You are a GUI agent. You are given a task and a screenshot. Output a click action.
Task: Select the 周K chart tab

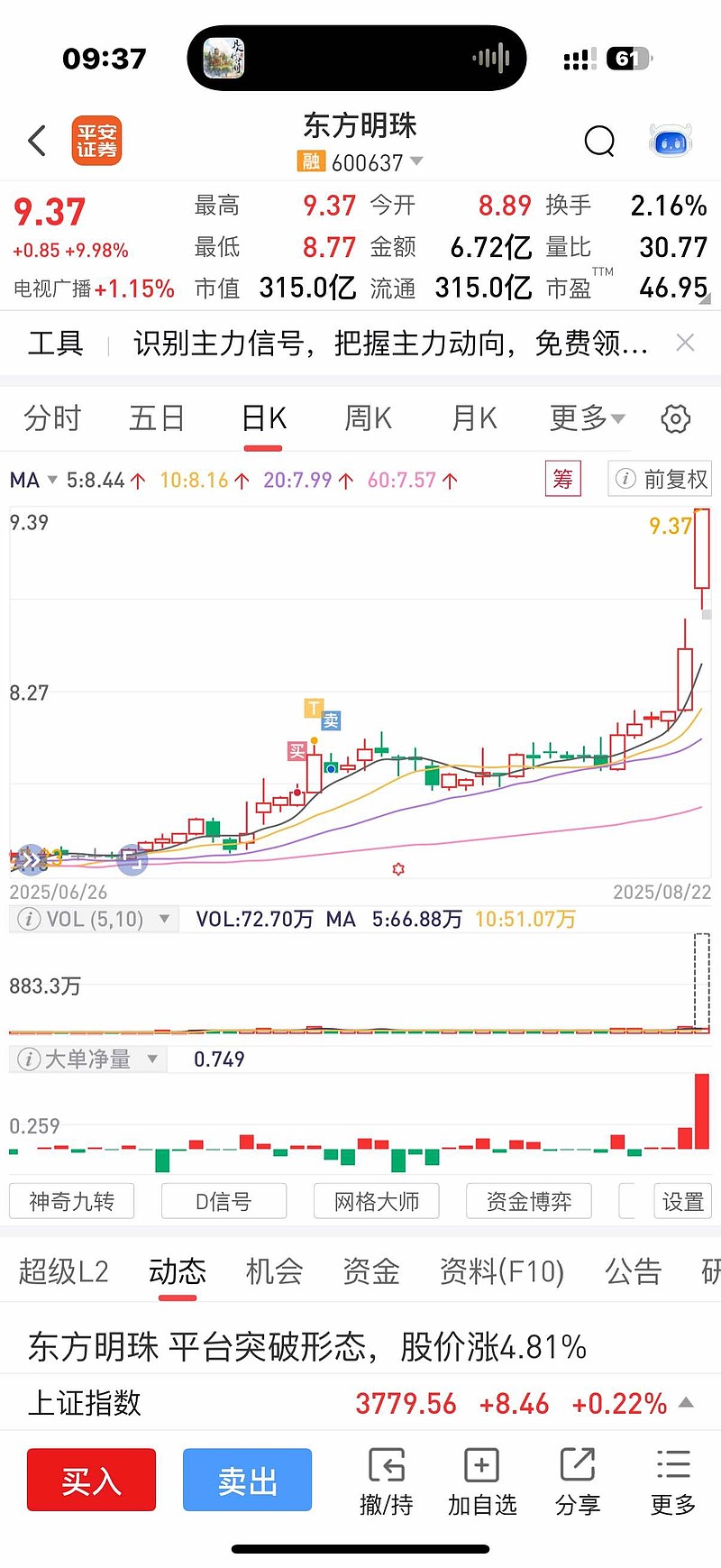(368, 418)
